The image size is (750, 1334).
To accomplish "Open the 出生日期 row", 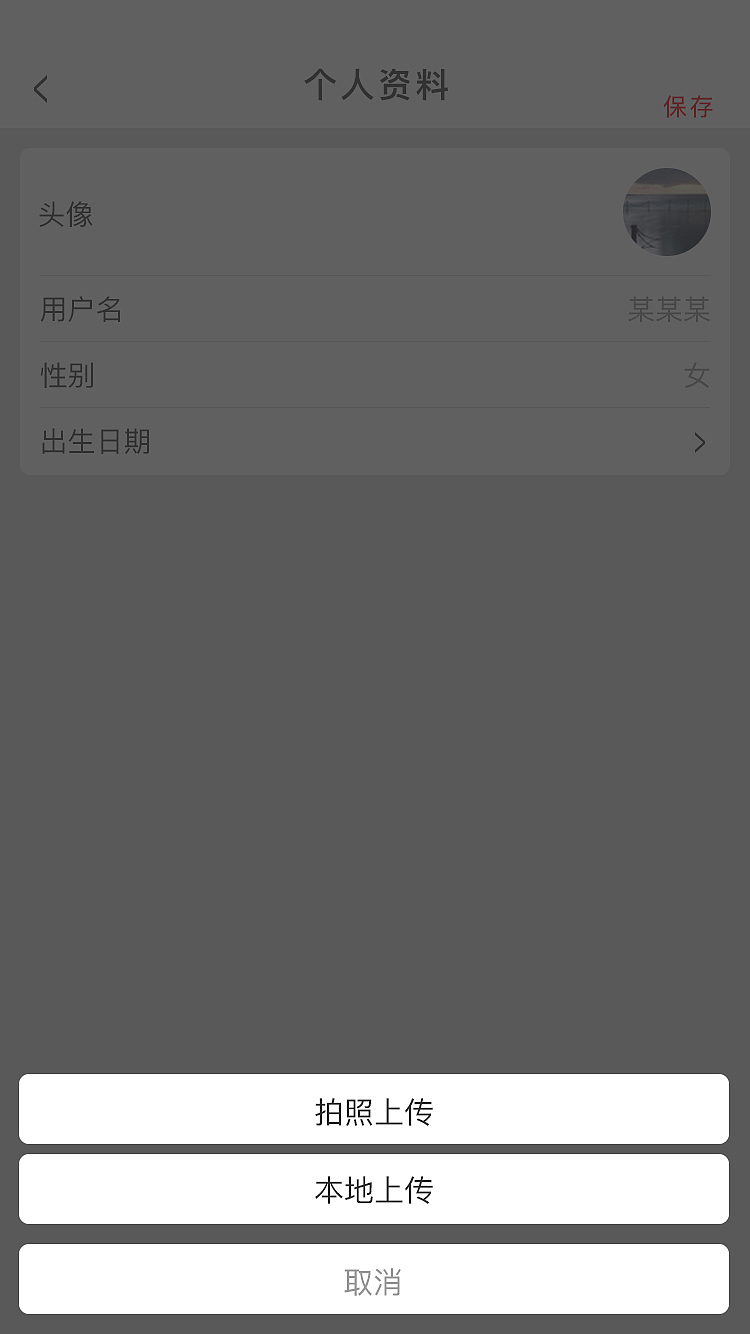I will coord(374,442).
